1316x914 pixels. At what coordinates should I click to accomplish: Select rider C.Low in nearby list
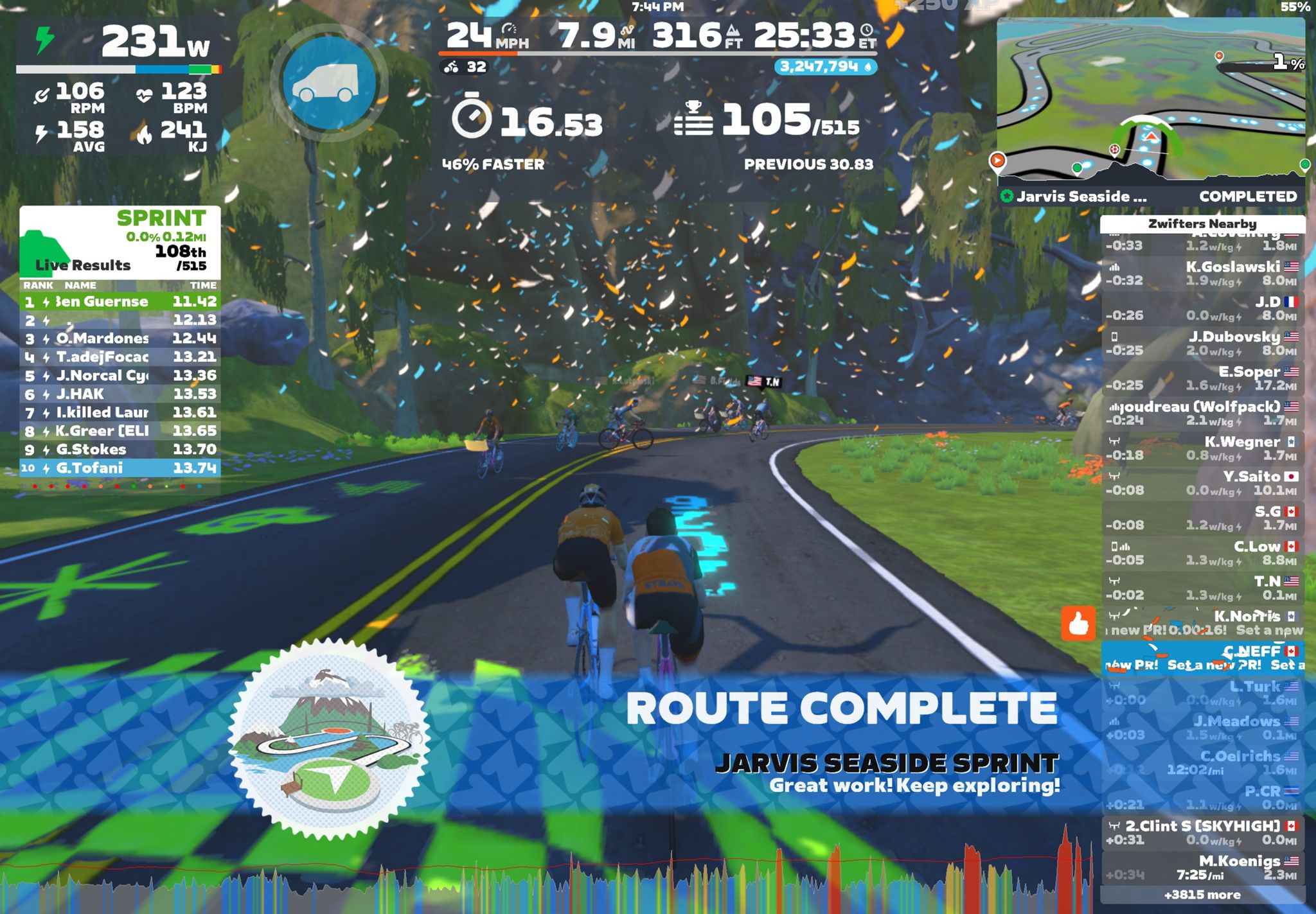[x=1202, y=553]
